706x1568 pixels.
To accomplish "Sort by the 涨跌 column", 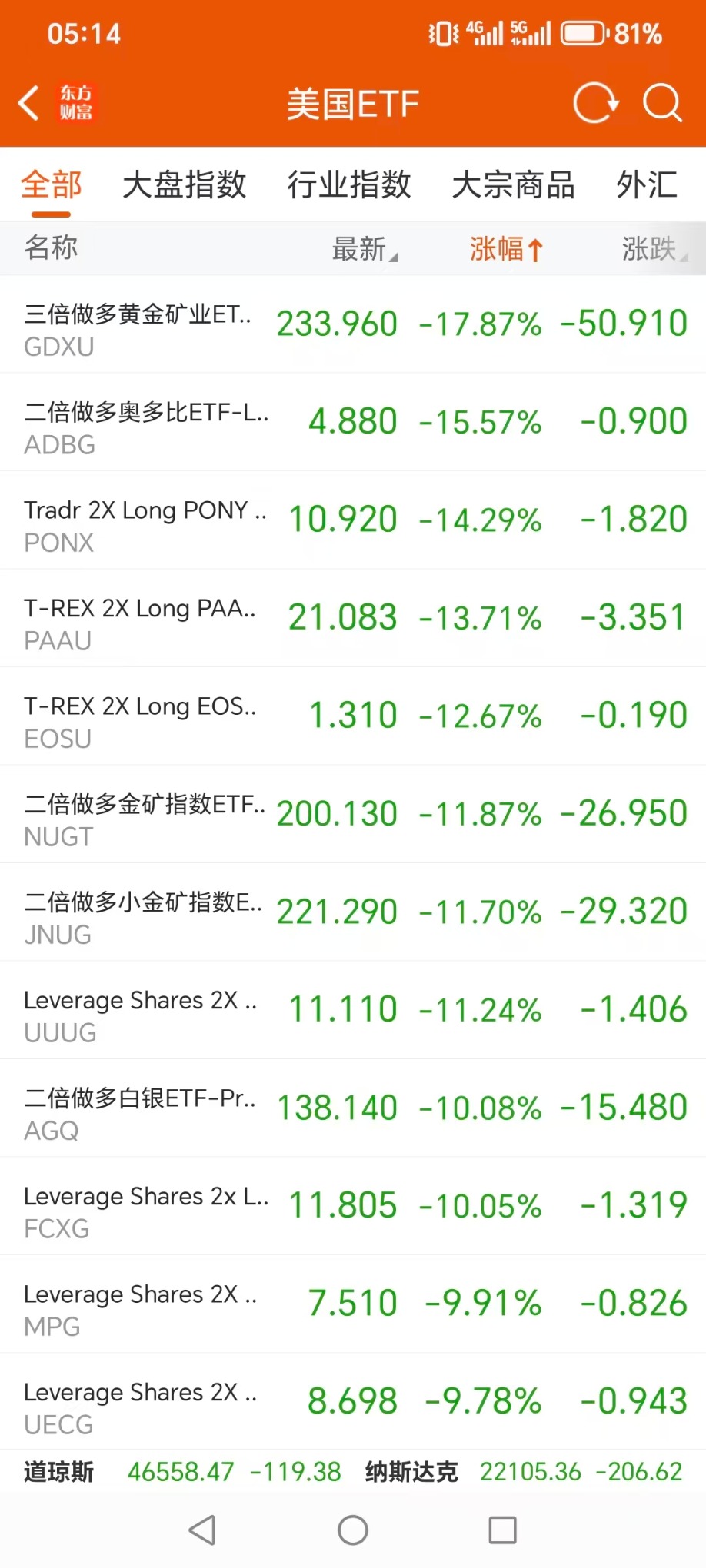I will pyautogui.click(x=654, y=249).
